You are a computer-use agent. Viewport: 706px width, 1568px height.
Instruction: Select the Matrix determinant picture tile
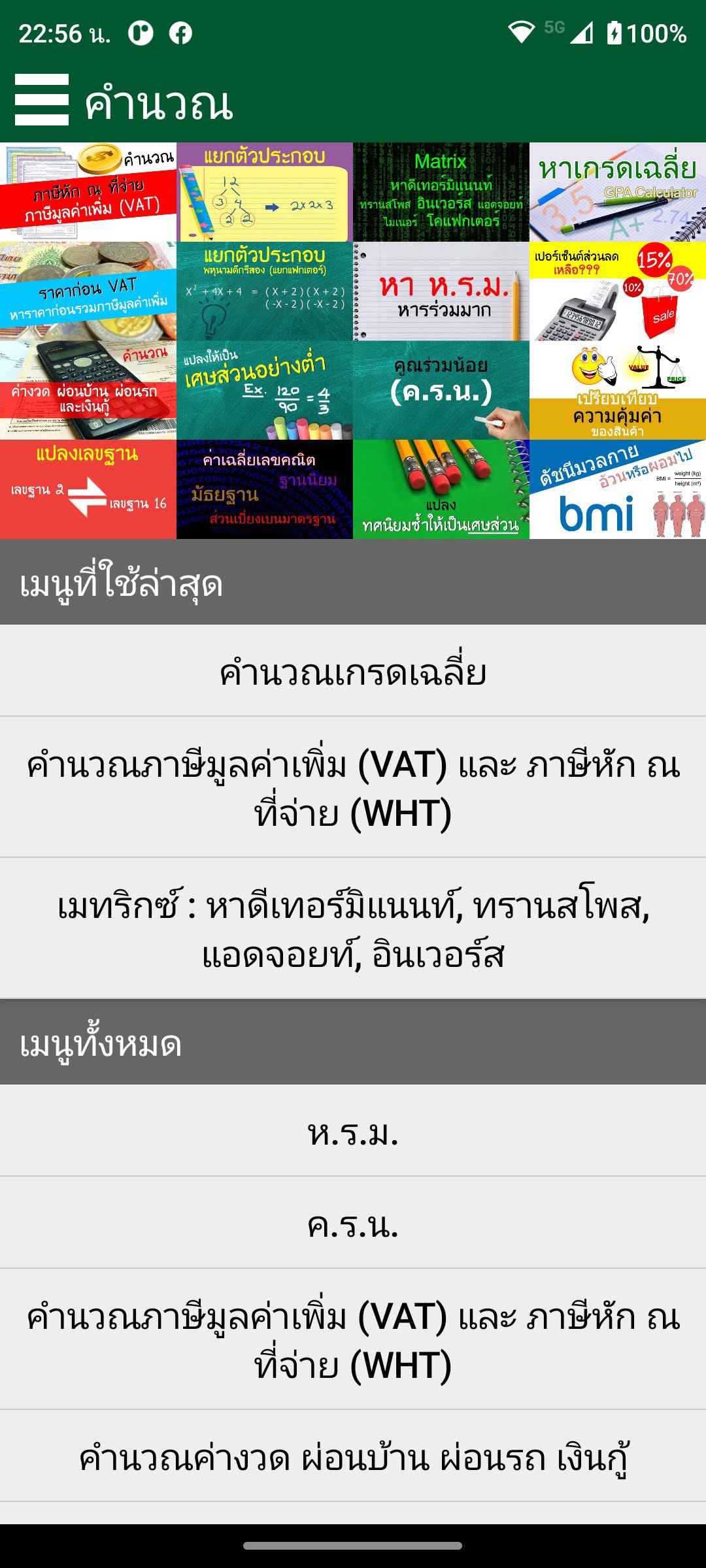(441, 192)
